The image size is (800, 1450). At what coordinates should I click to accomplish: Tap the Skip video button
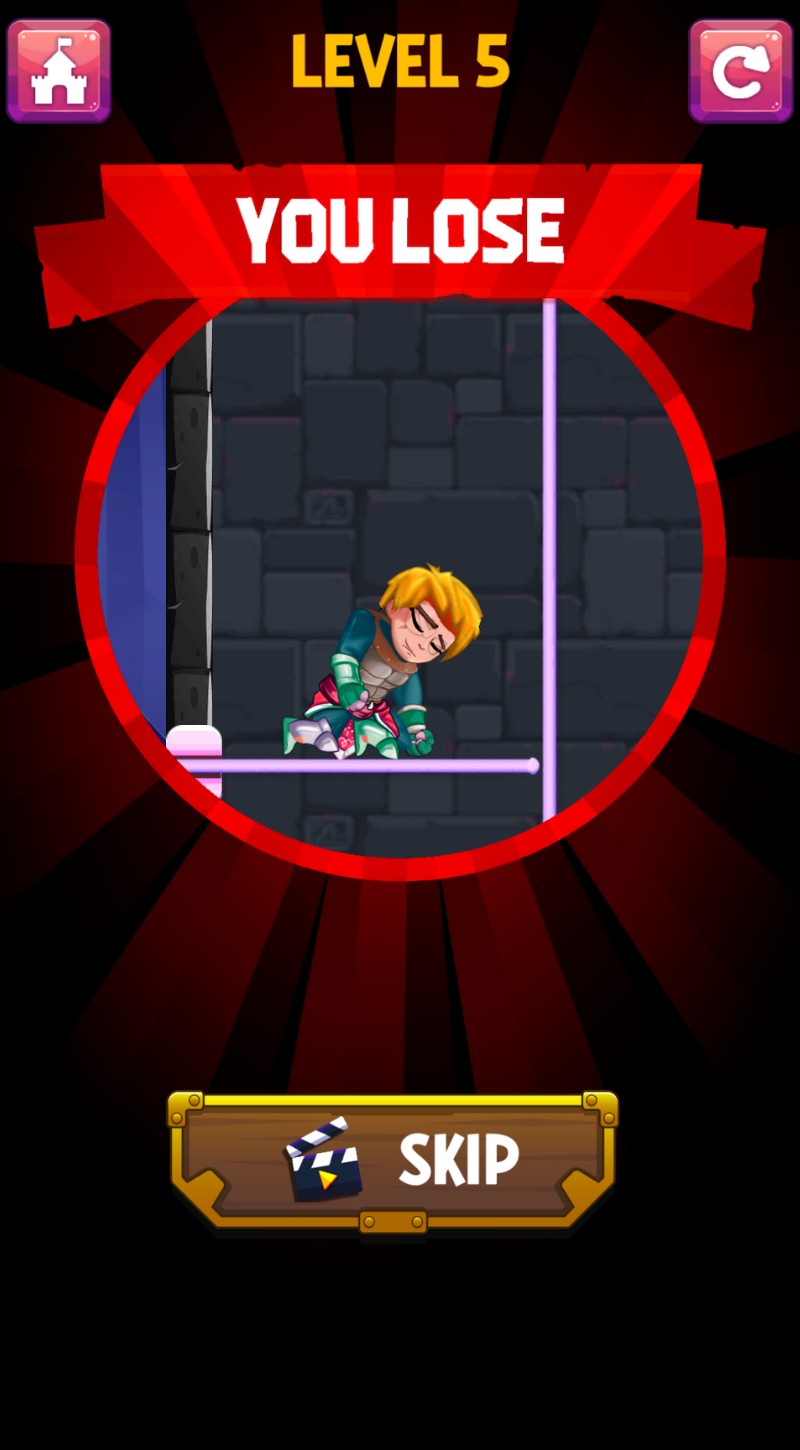pos(393,1161)
